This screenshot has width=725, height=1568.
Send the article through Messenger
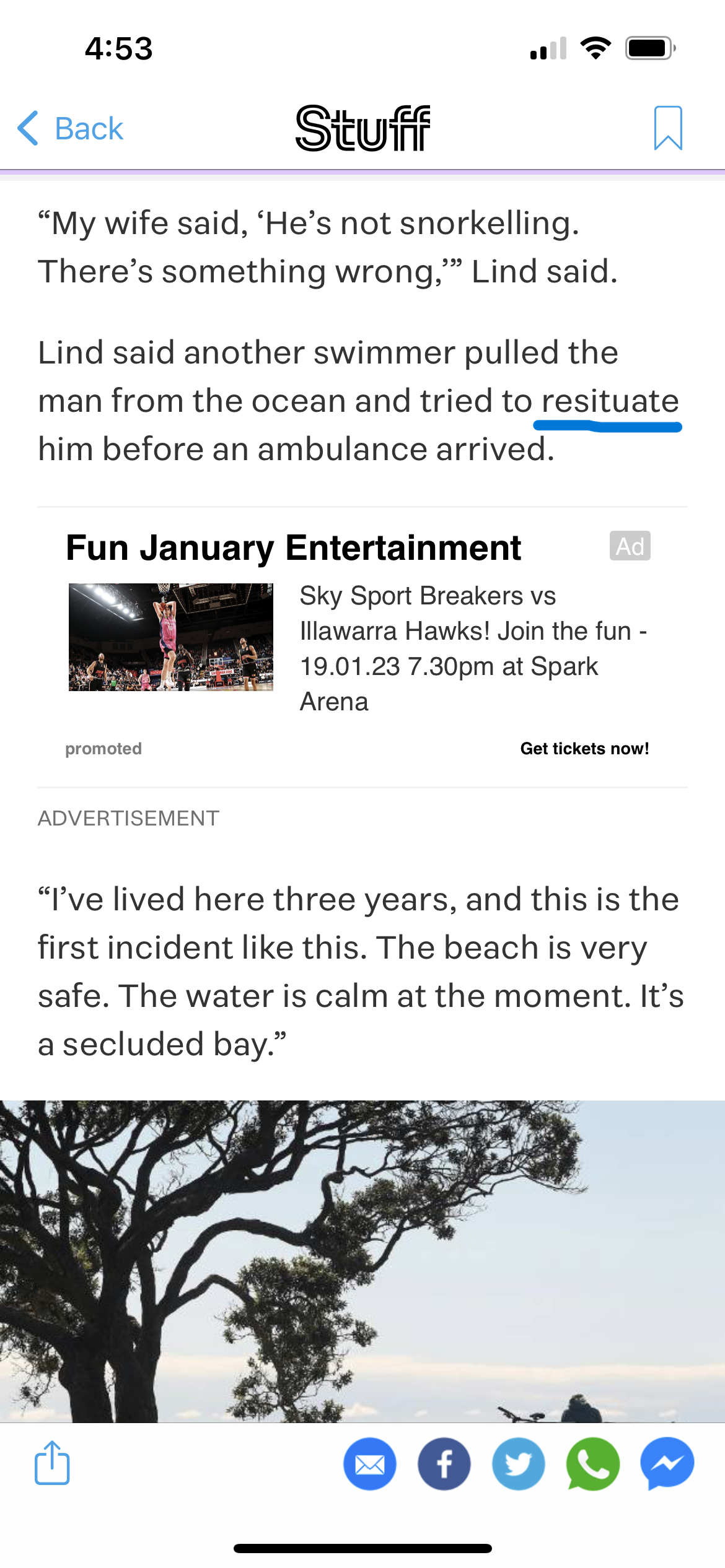(667, 1464)
